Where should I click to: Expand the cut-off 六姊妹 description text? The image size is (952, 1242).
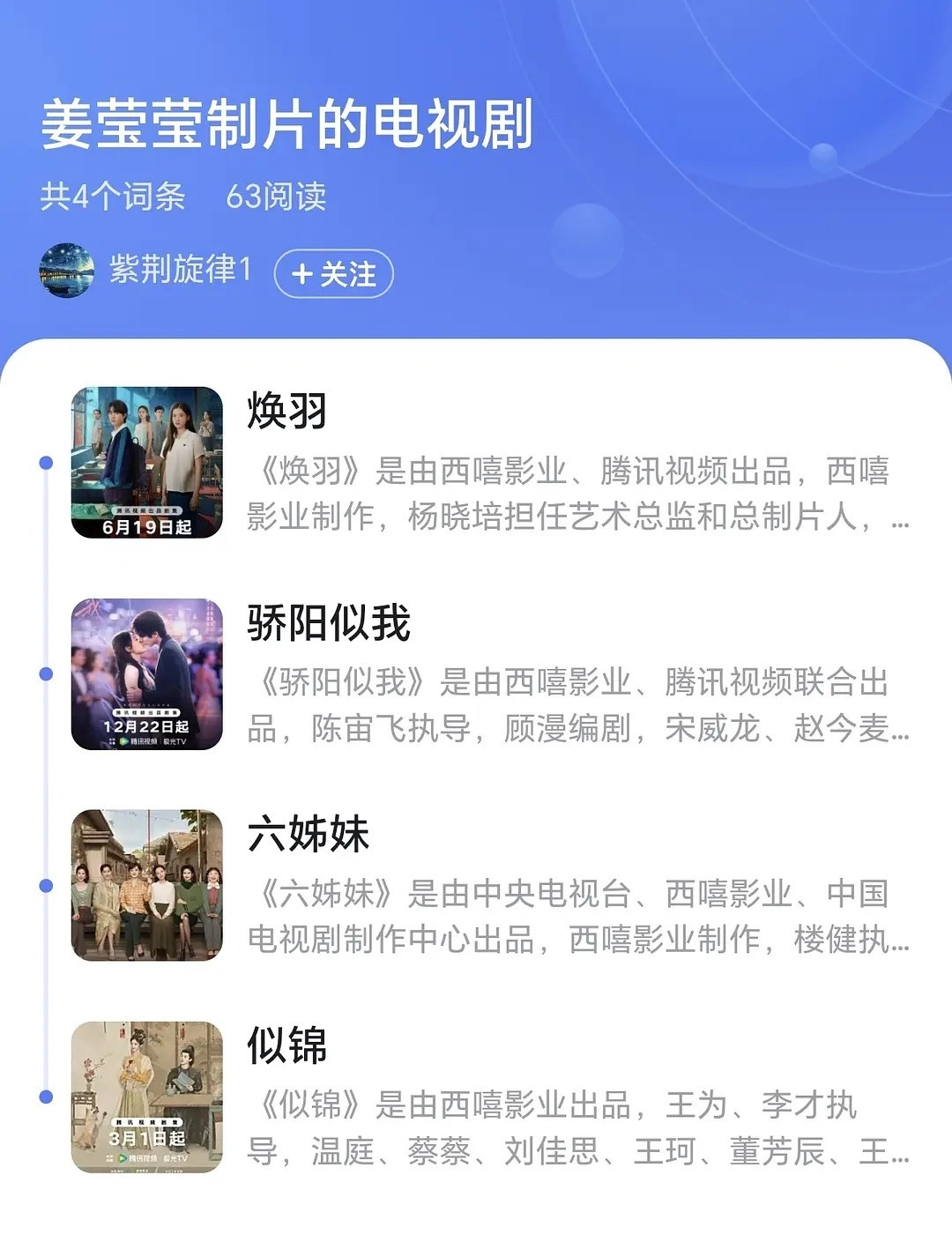point(902,948)
